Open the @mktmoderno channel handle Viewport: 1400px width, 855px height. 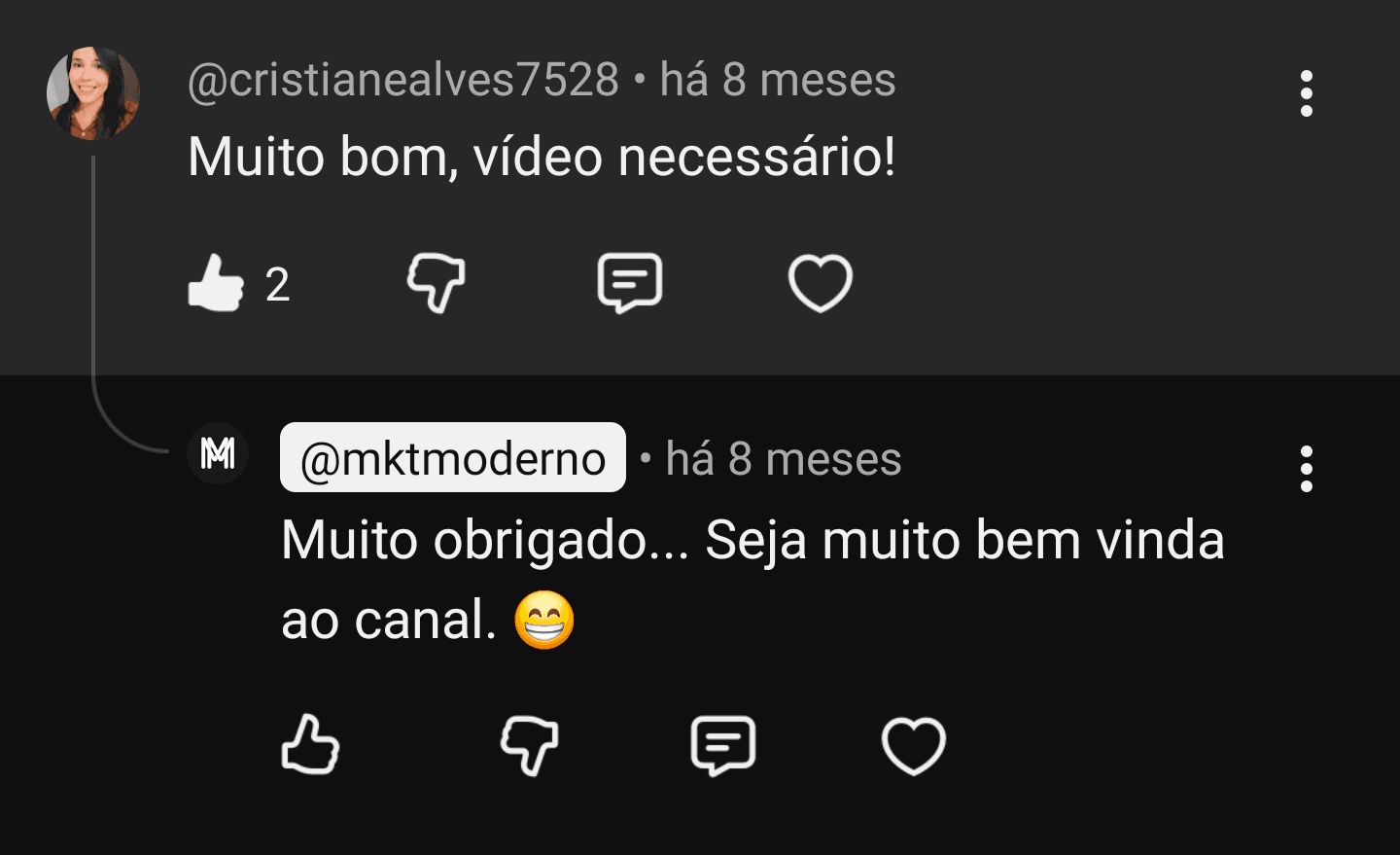(453, 458)
